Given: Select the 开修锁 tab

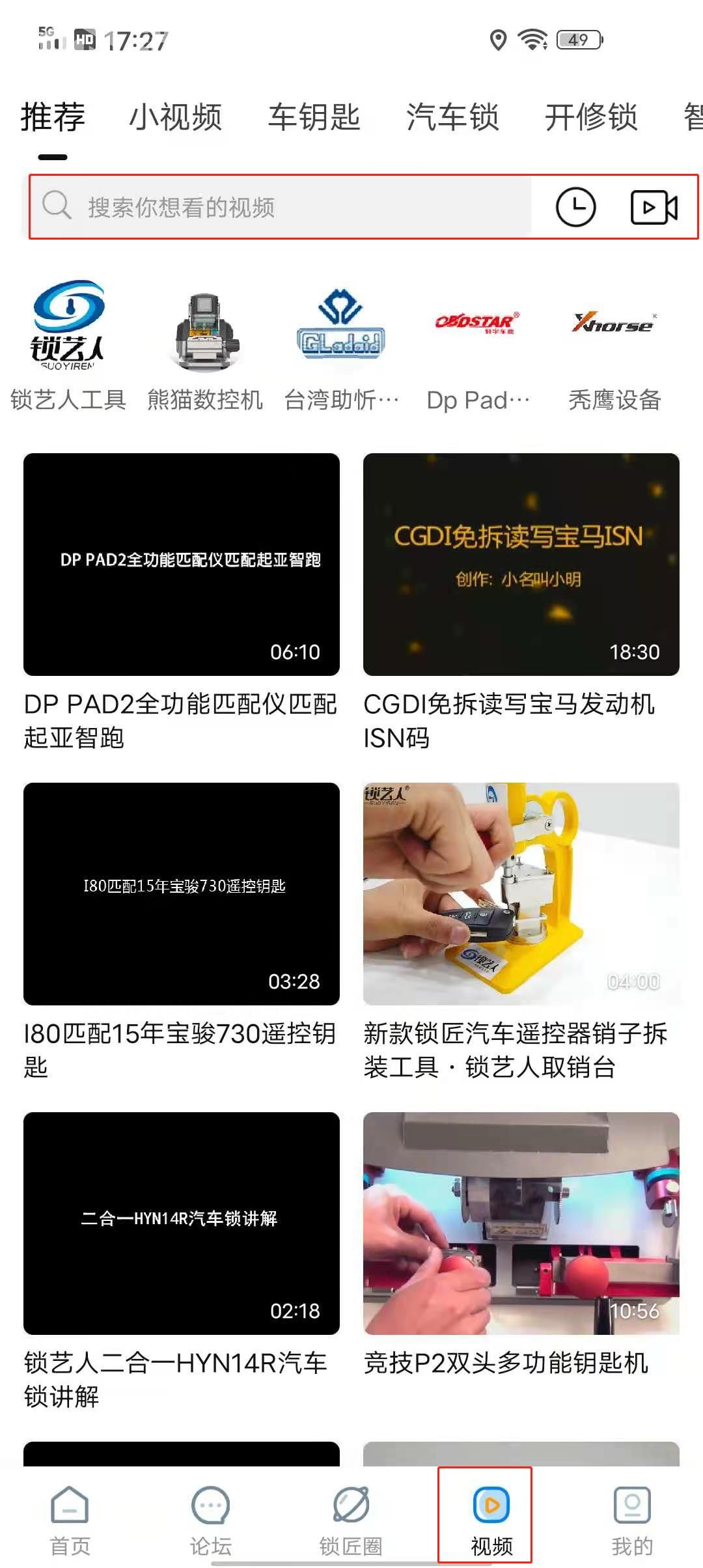Looking at the screenshot, I should coord(590,117).
